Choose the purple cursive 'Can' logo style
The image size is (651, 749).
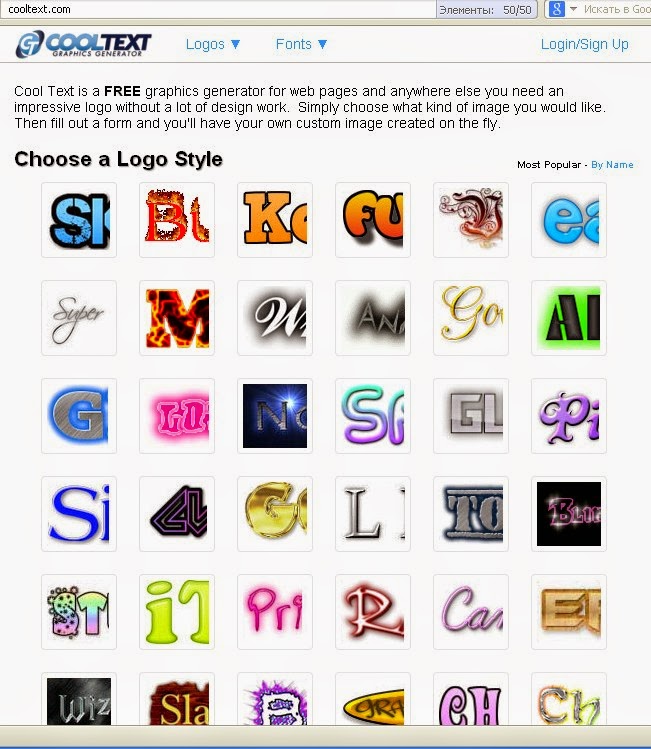click(x=471, y=612)
